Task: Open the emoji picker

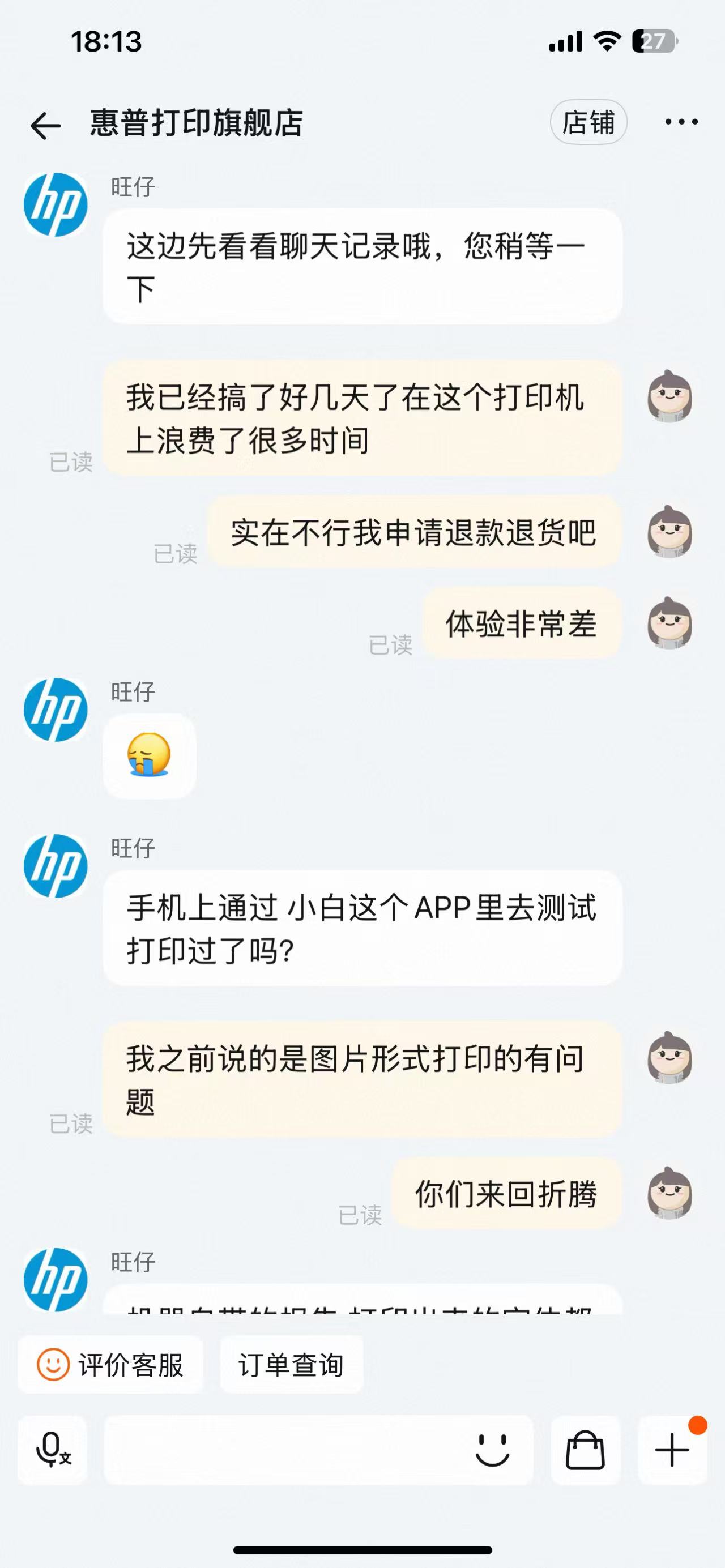Action: 492,1449
